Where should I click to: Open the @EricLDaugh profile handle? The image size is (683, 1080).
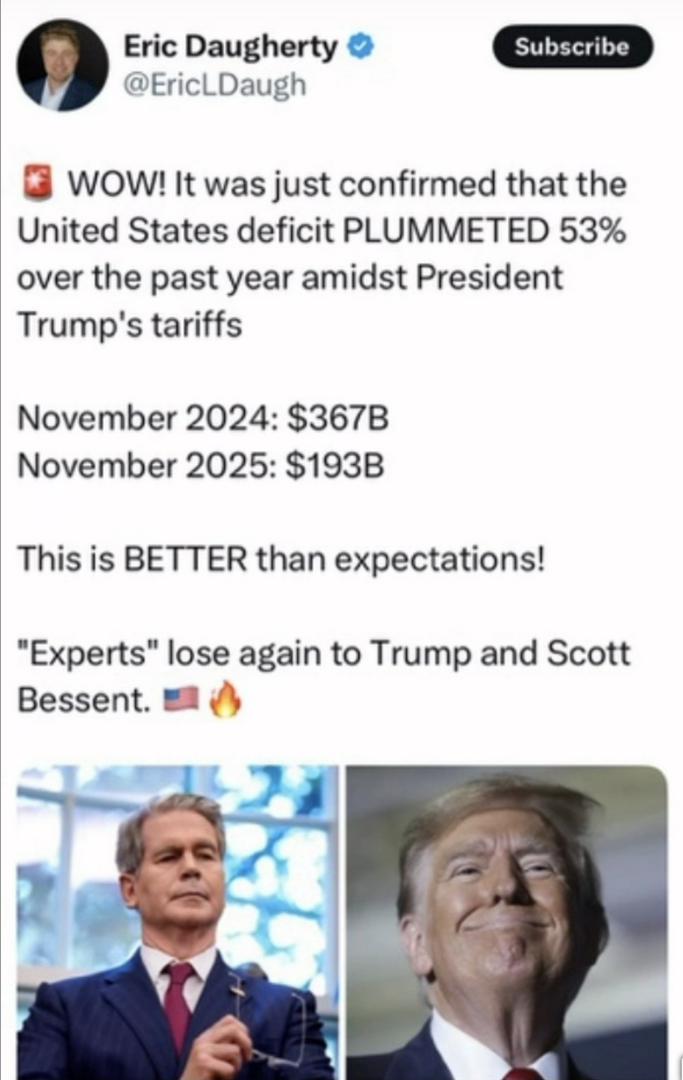(213, 86)
